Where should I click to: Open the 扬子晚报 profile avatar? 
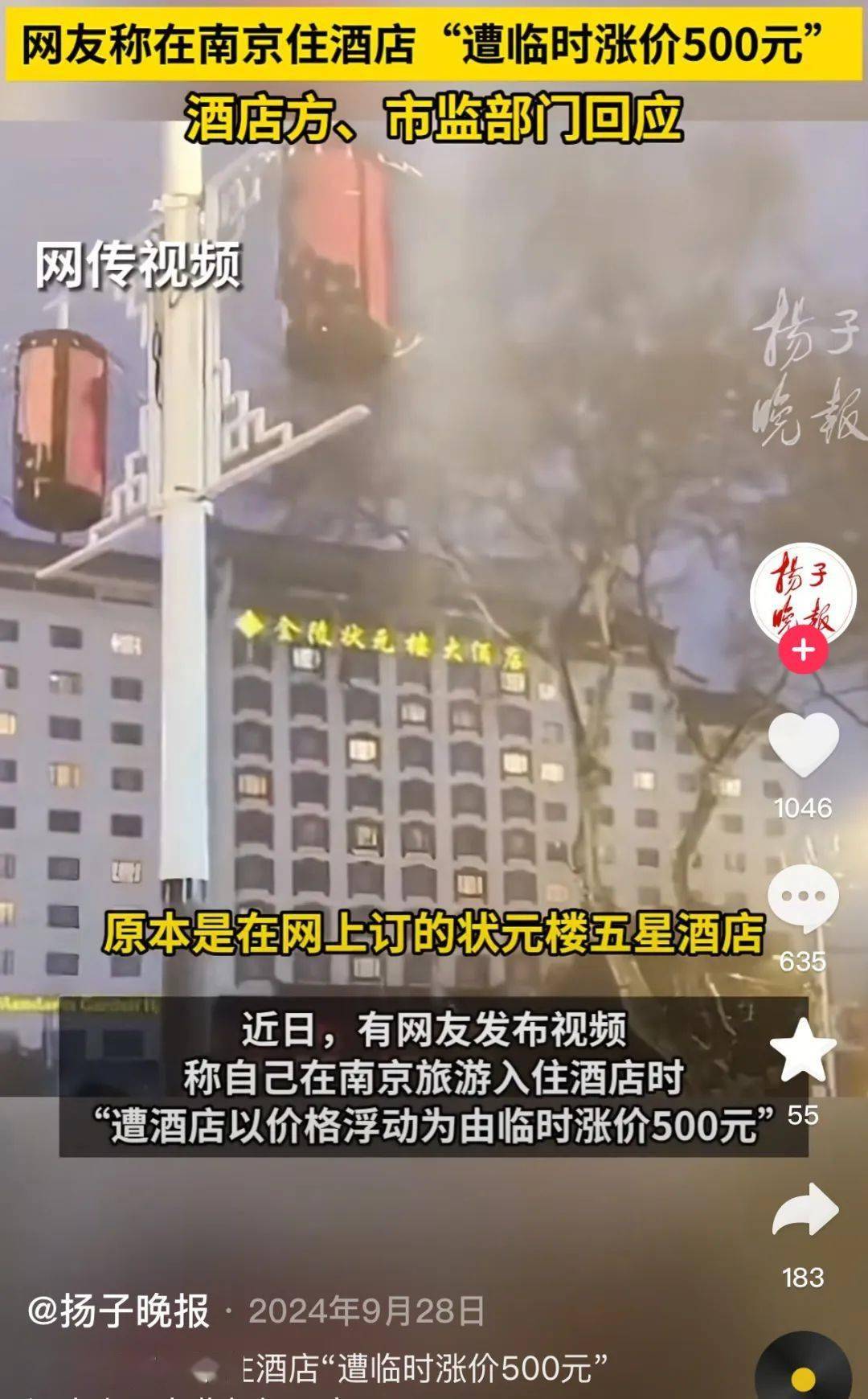coord(802,595)
